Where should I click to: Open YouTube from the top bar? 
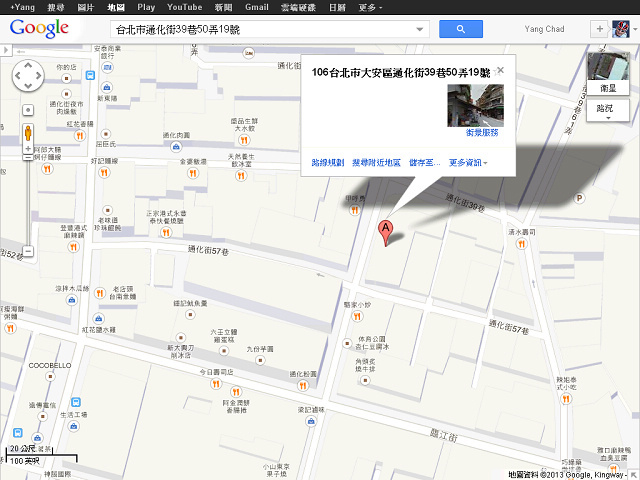(x=184, y=7)
